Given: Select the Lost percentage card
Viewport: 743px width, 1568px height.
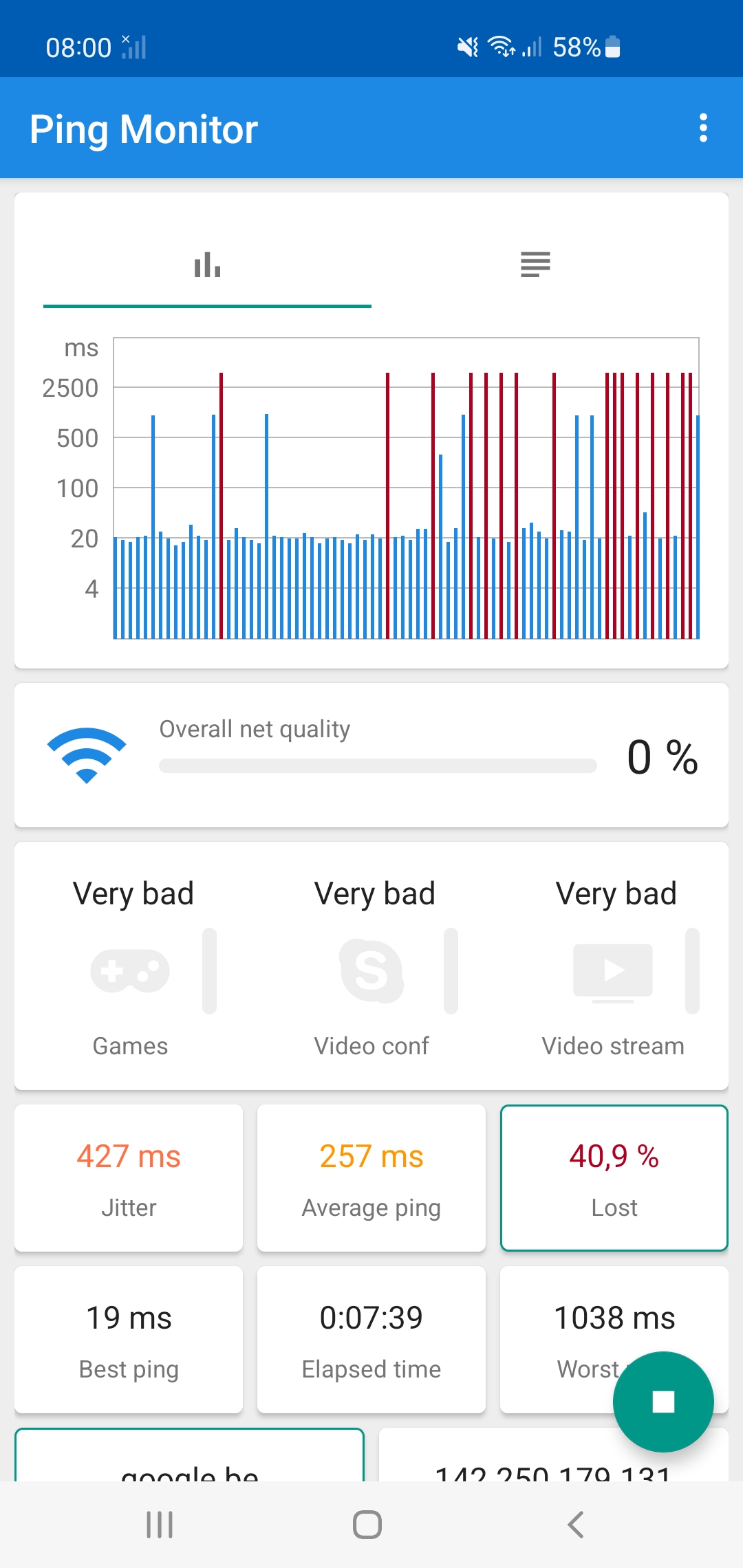Looking at the screenshot, I should click(x=614, y=1178).
